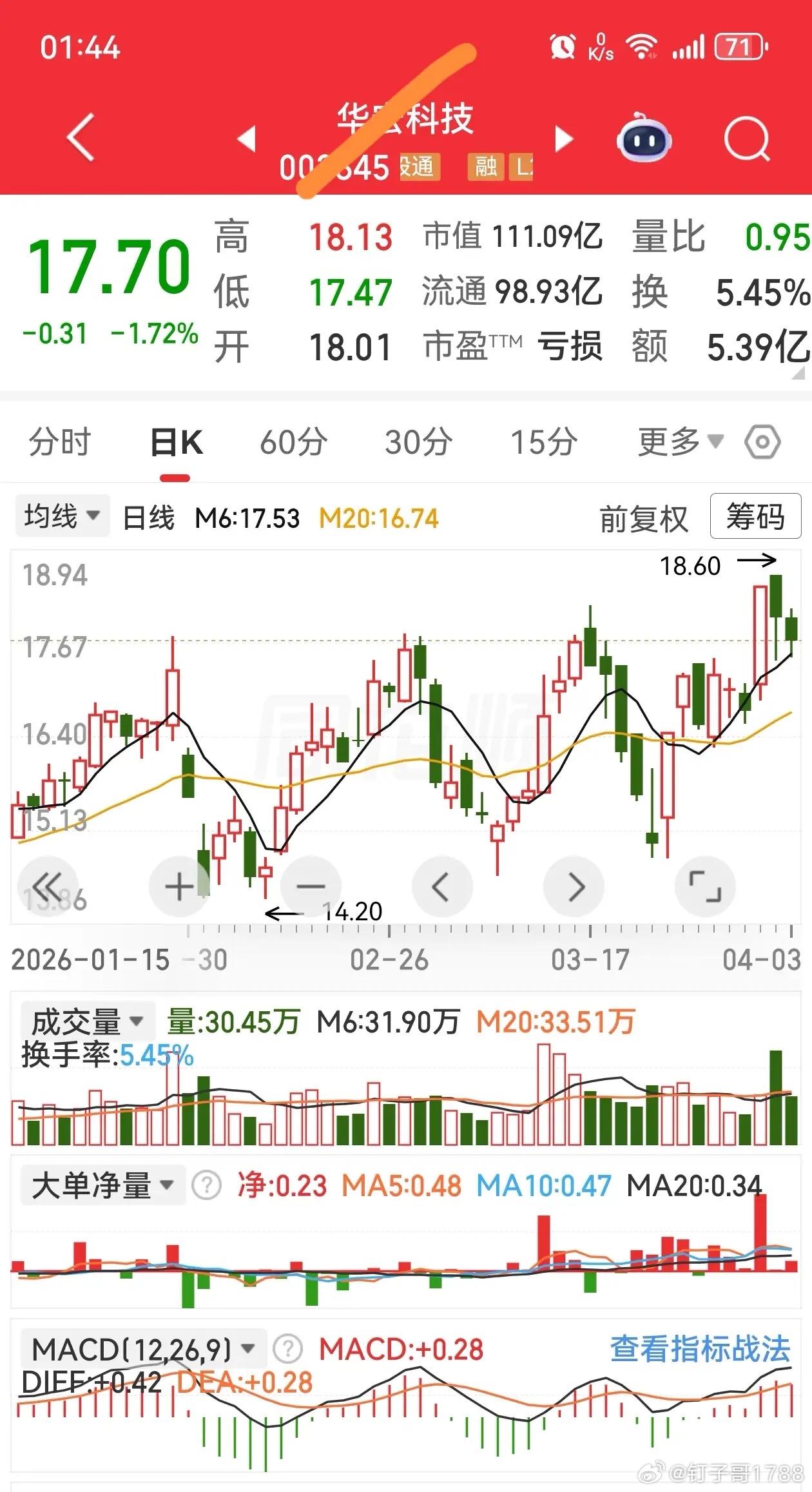812x1492 pixels.
Task: Pan the chart right using arrow icon
Action: (574, 886)
